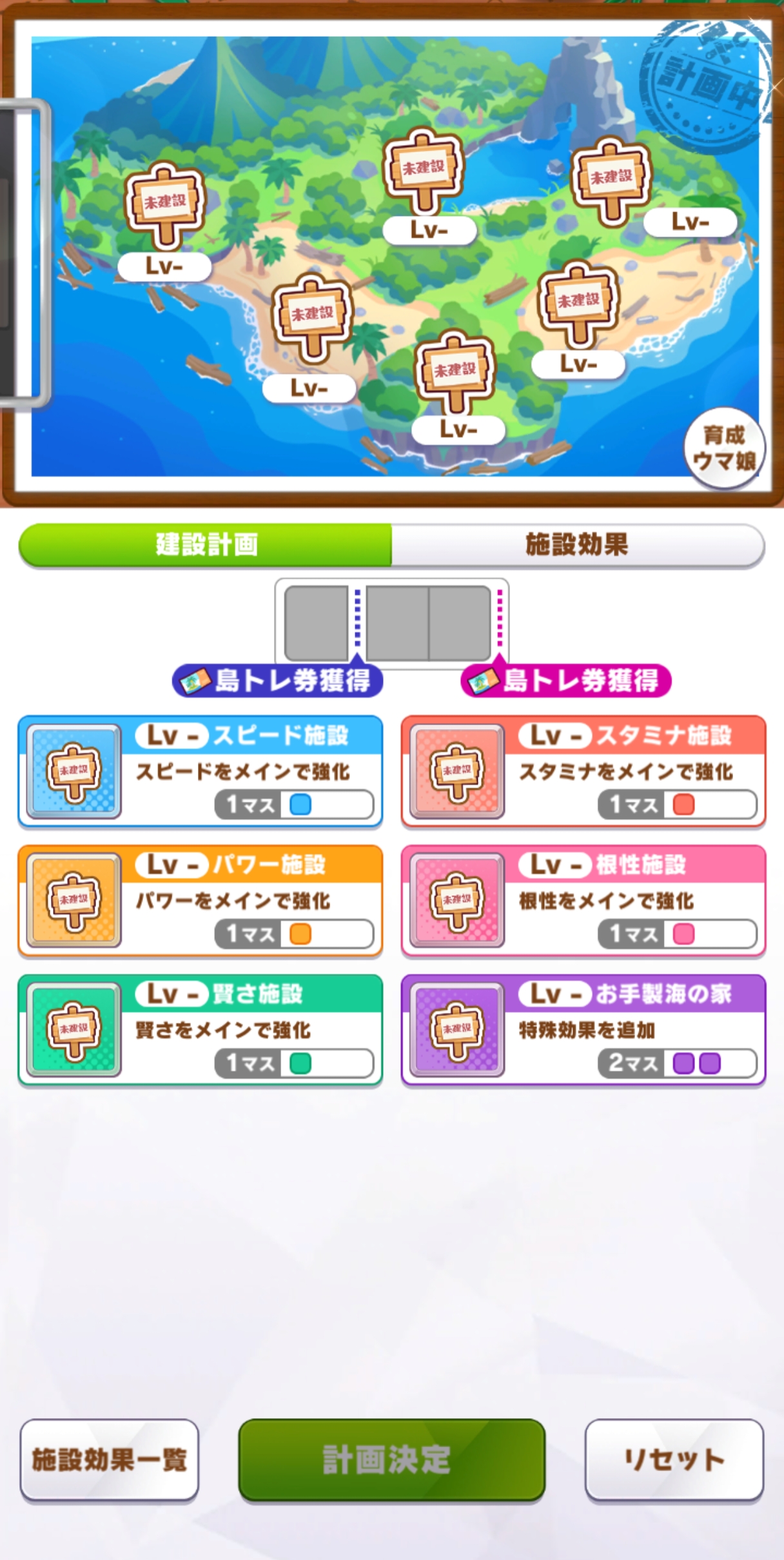Tap the リセット button
784x1560 pixels.
[674, 1459]
